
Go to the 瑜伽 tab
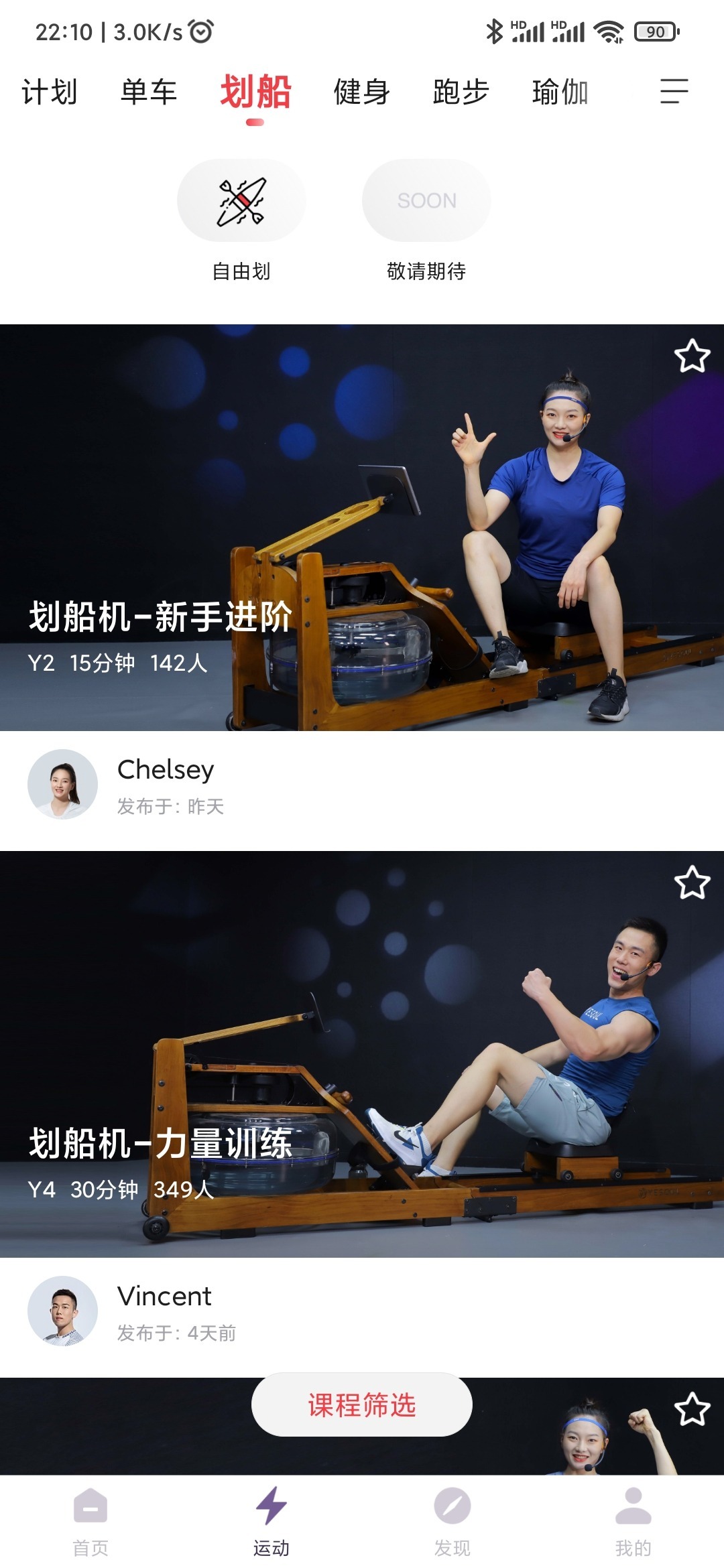point(560,92)
